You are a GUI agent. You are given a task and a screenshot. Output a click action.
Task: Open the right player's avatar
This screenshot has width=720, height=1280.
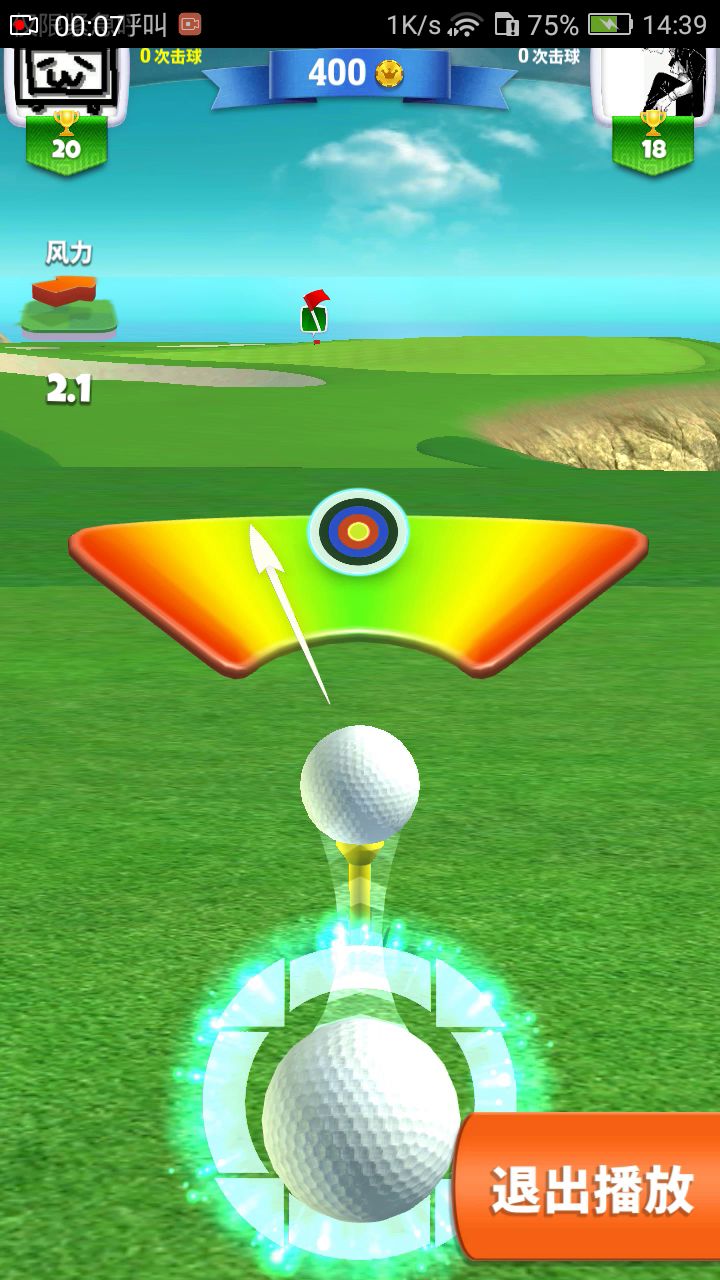[654, 80]
